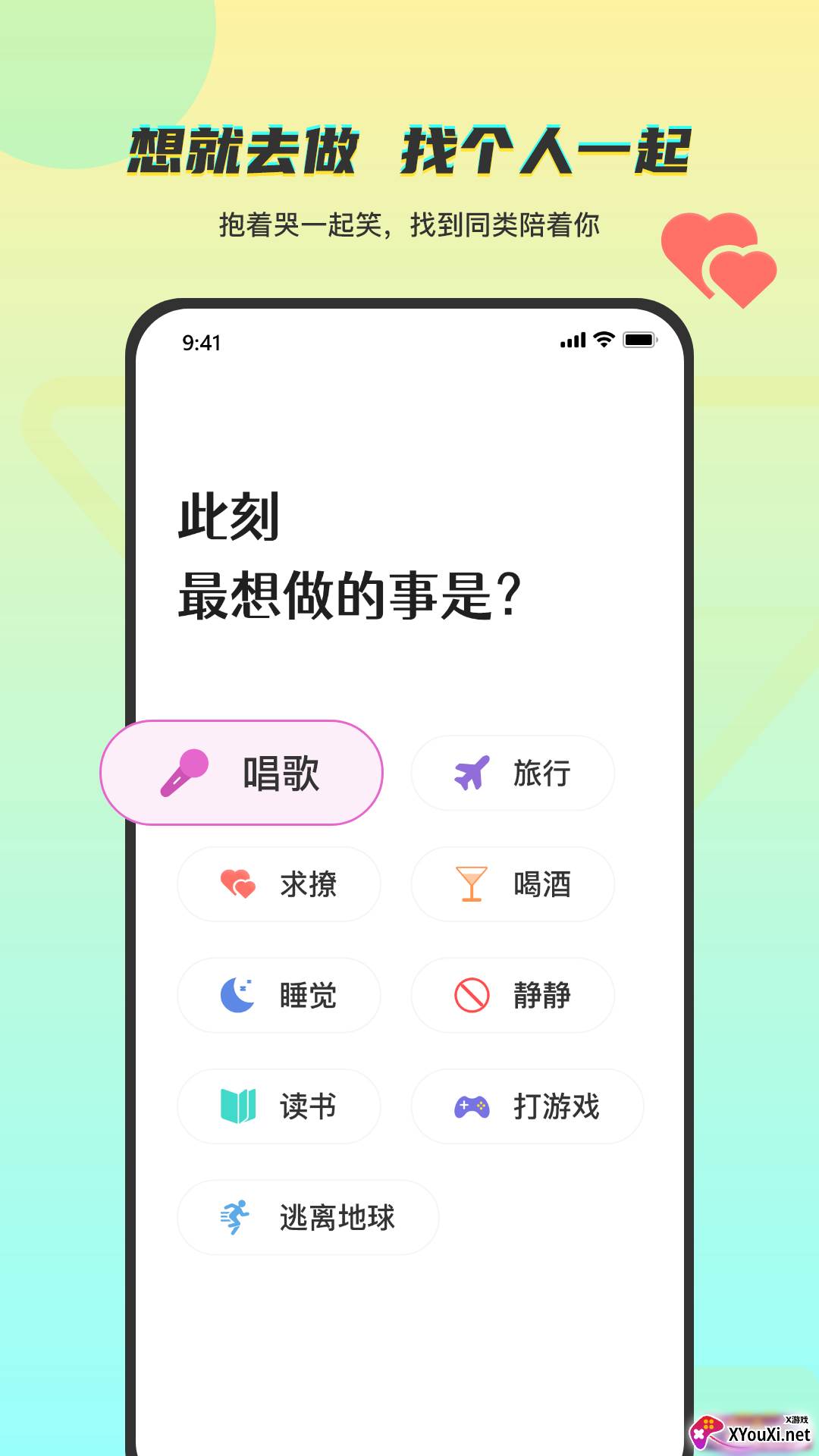Click the Wi-Fi icon in the status bar
The width and height of the screenshot is (819, 1456).
click(601, 340)
